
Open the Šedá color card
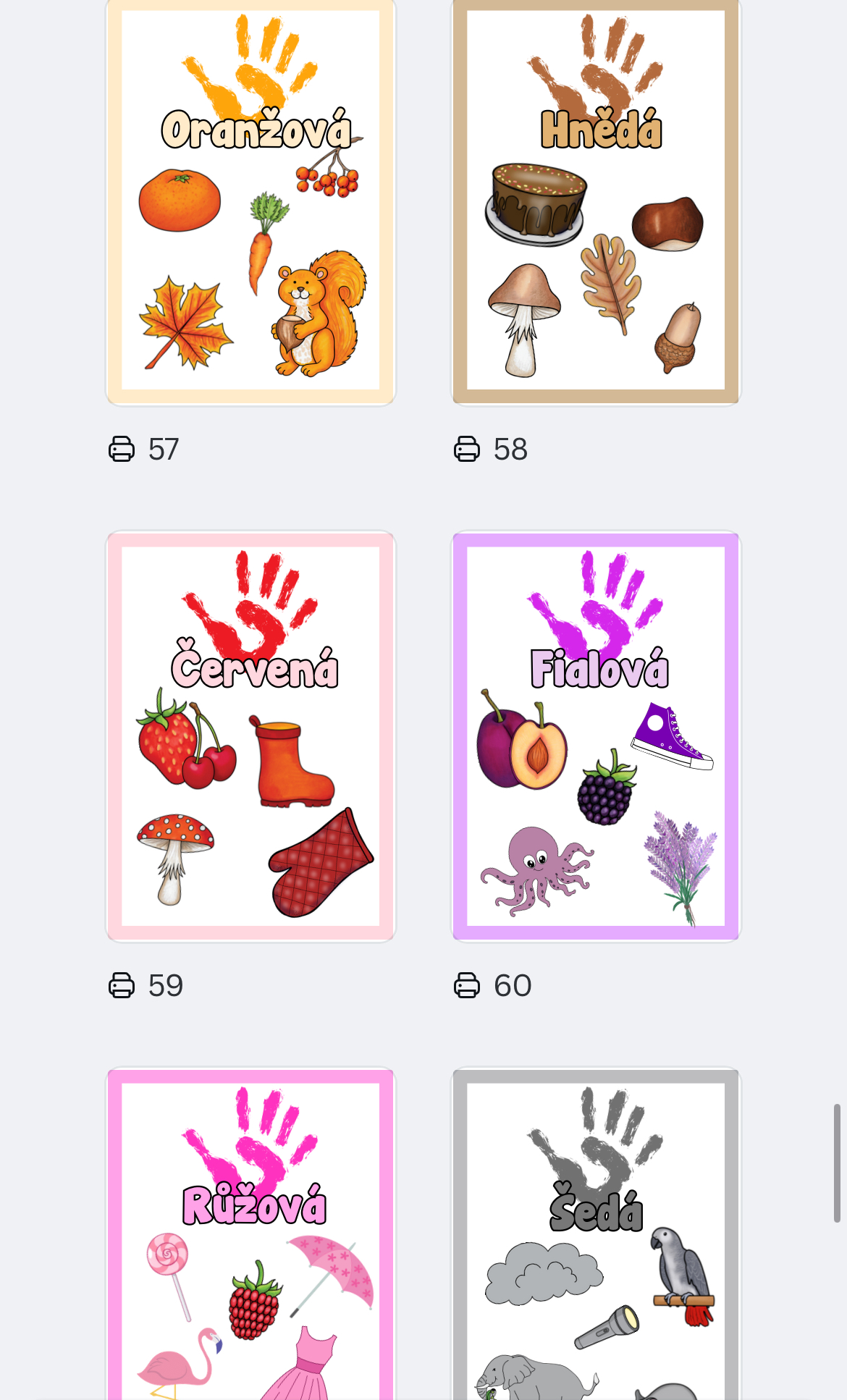596,1234
